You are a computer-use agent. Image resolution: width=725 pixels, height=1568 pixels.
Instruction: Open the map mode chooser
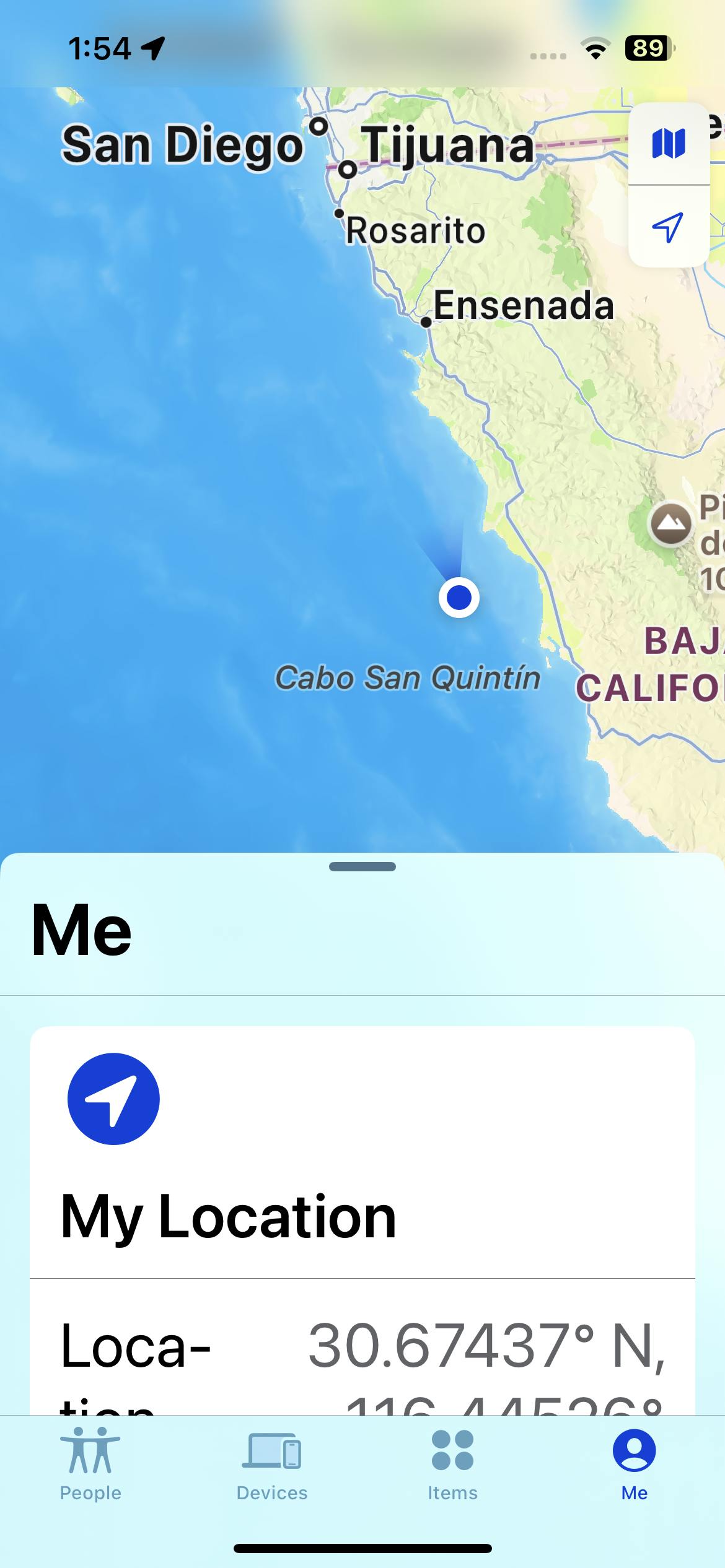pos(669,143)
